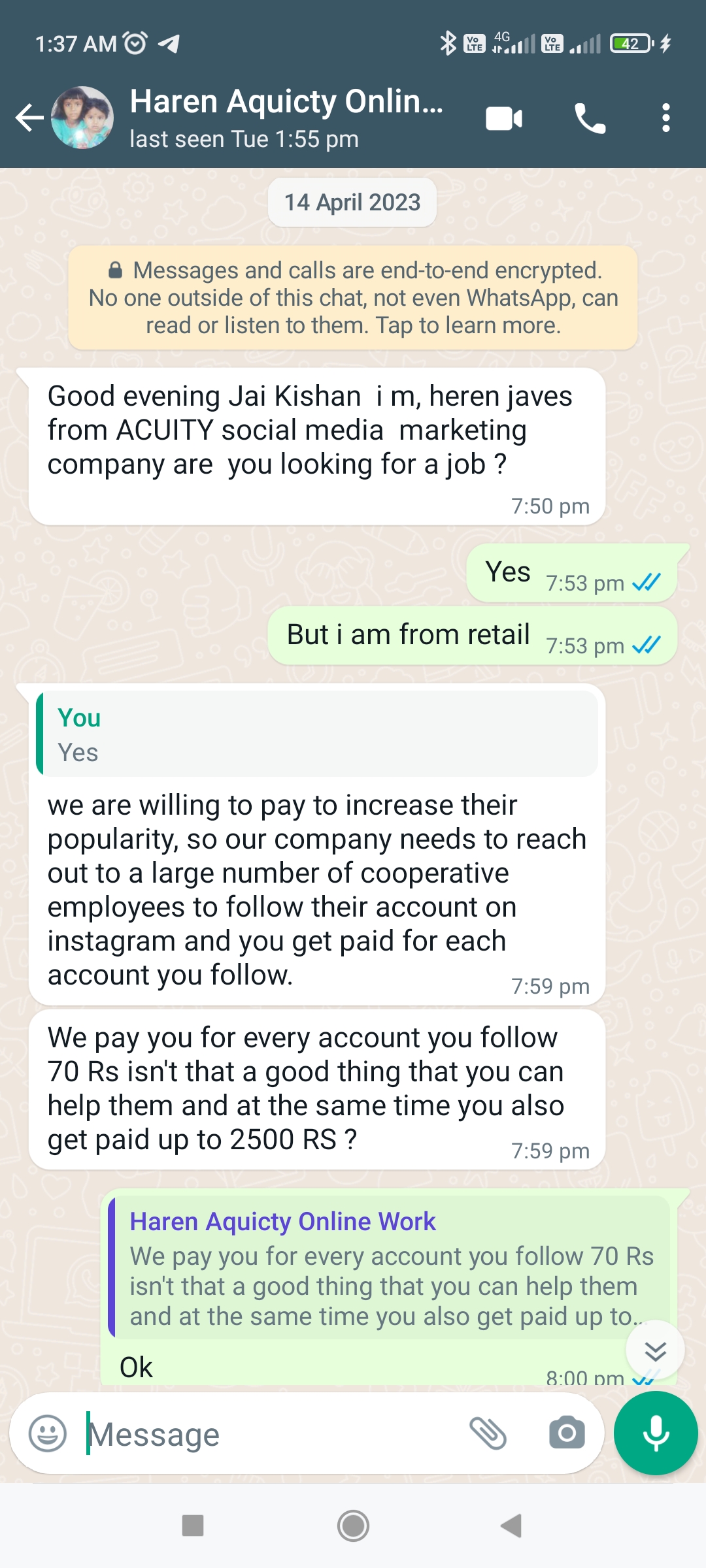Start a voice call
Screen dimensions: 706x1568
590,118
